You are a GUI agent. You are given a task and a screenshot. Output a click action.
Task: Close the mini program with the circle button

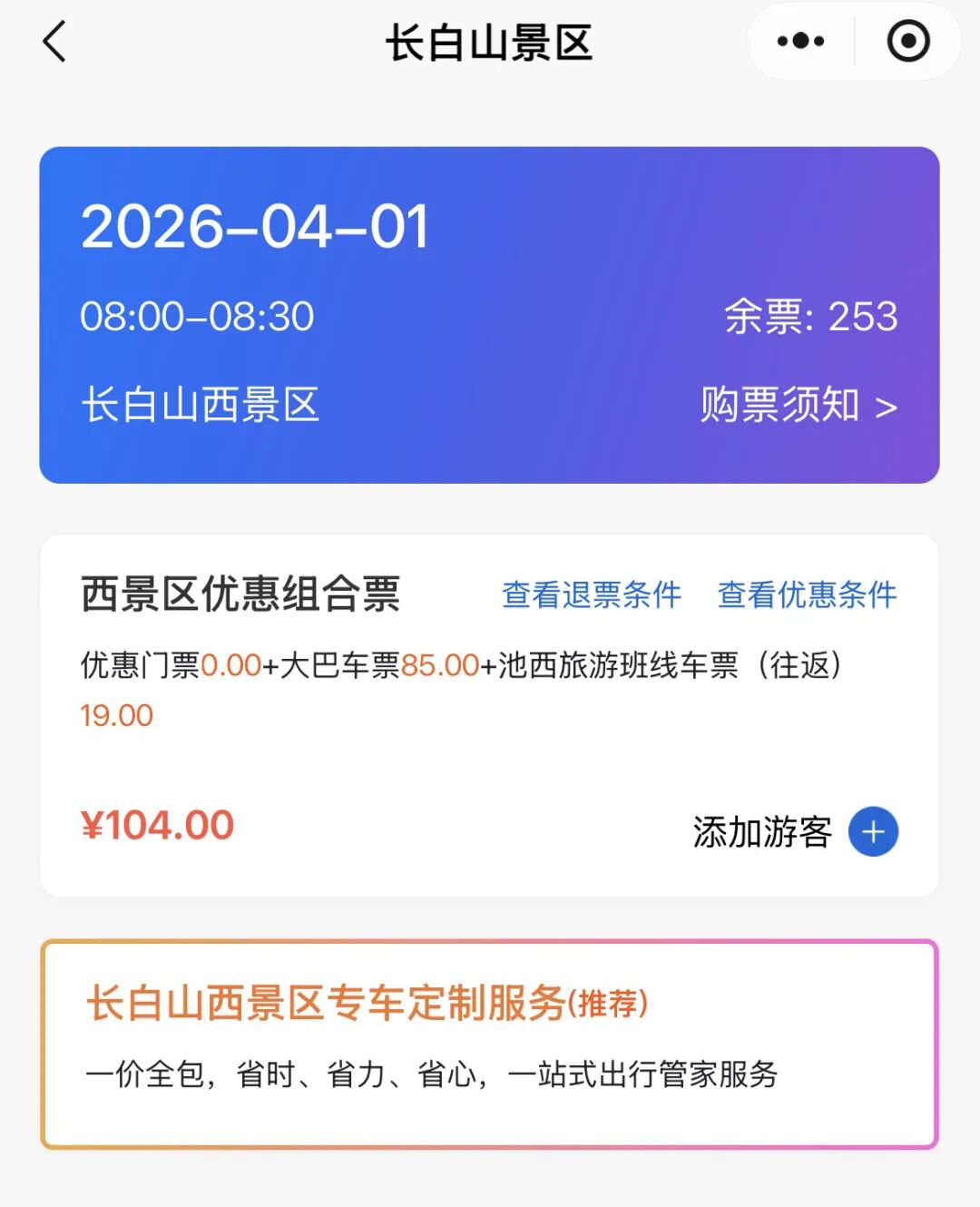[907, 42]
